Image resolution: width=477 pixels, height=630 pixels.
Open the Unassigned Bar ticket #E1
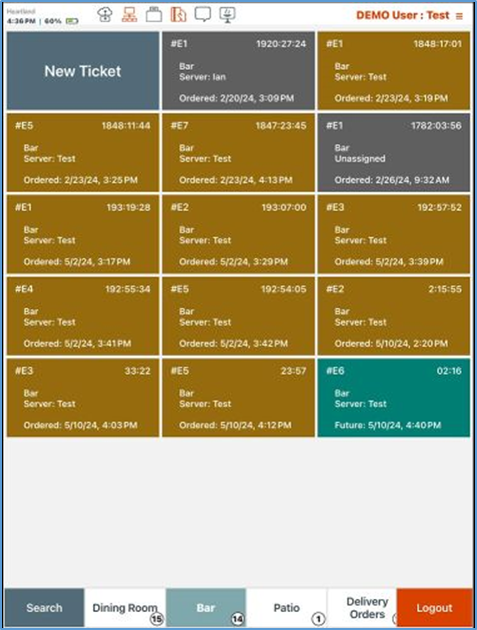[394, 152]
